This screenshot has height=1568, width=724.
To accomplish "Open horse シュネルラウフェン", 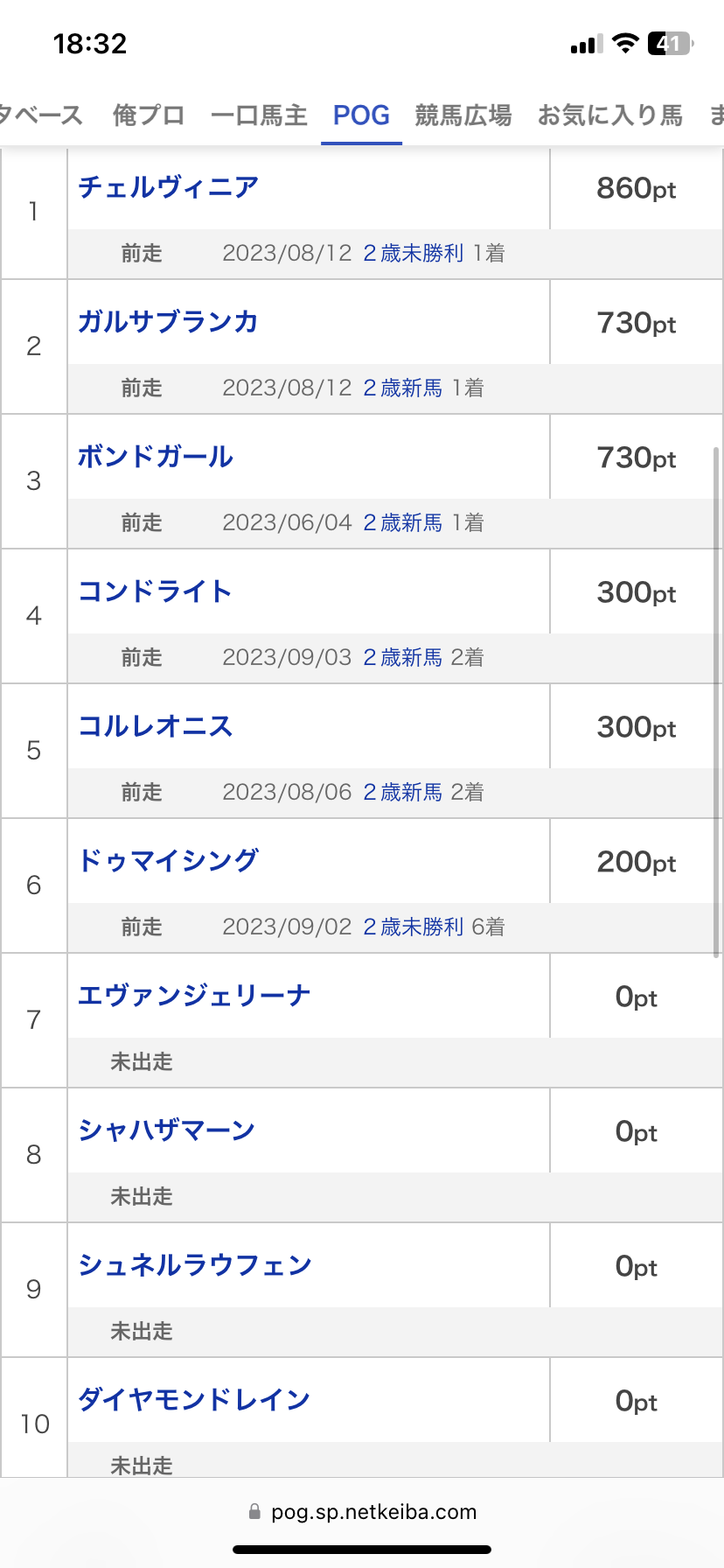I will (x=195, y=1265).
